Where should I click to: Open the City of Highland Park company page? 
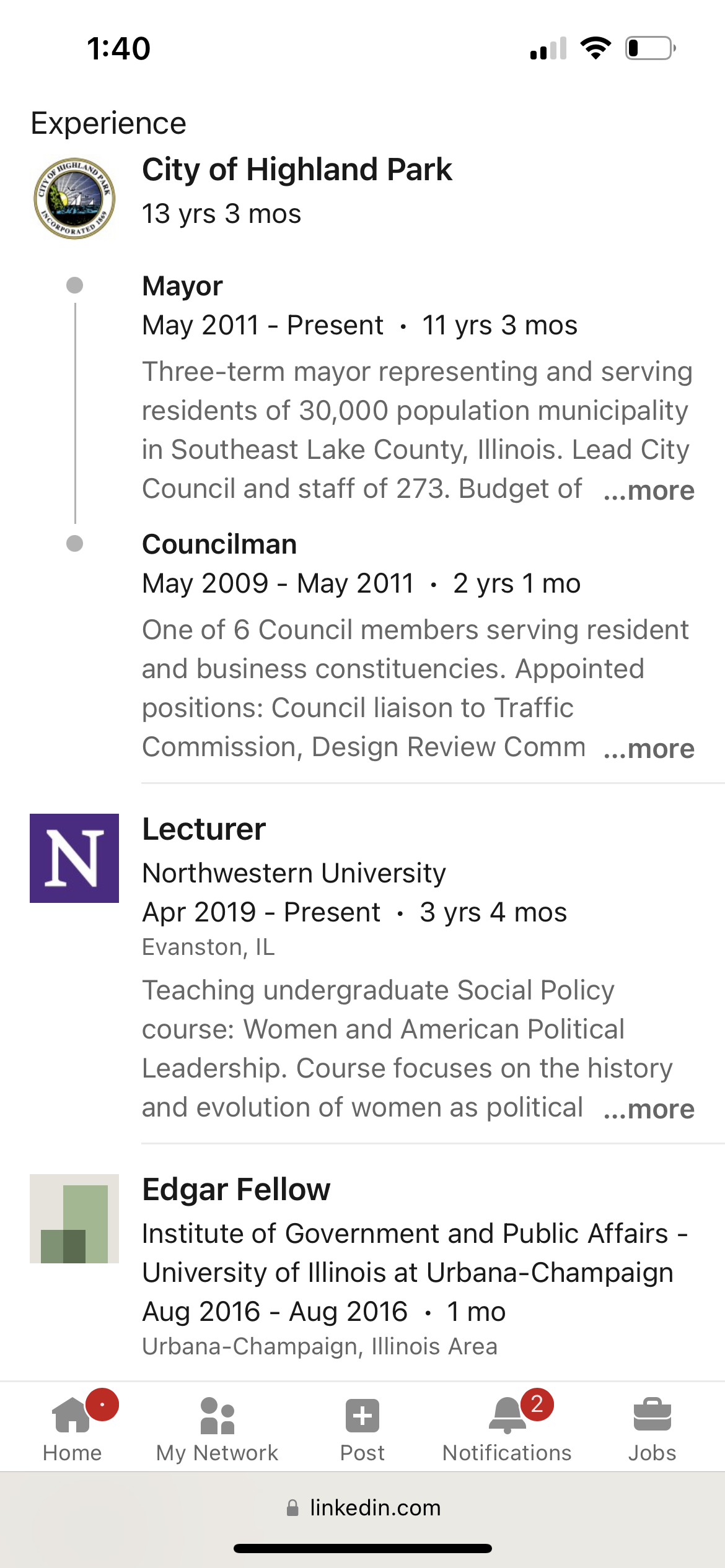click(x=297, y=169)
